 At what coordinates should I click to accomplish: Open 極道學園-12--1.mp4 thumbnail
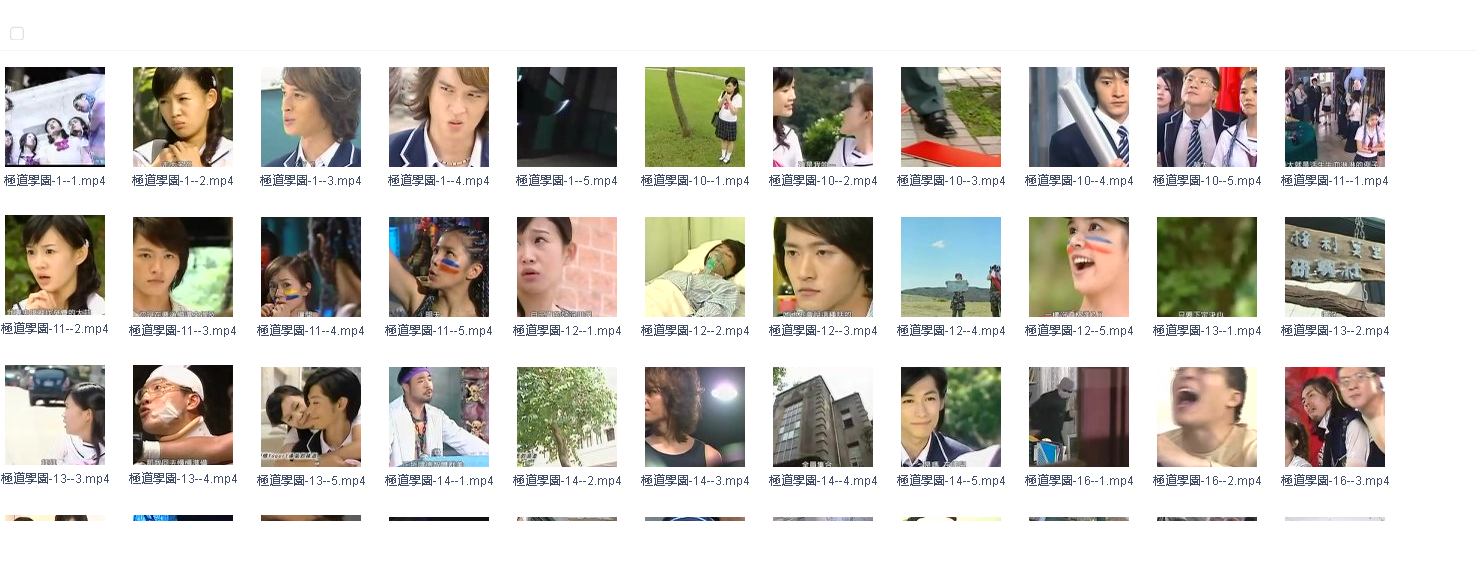point(567,267)
